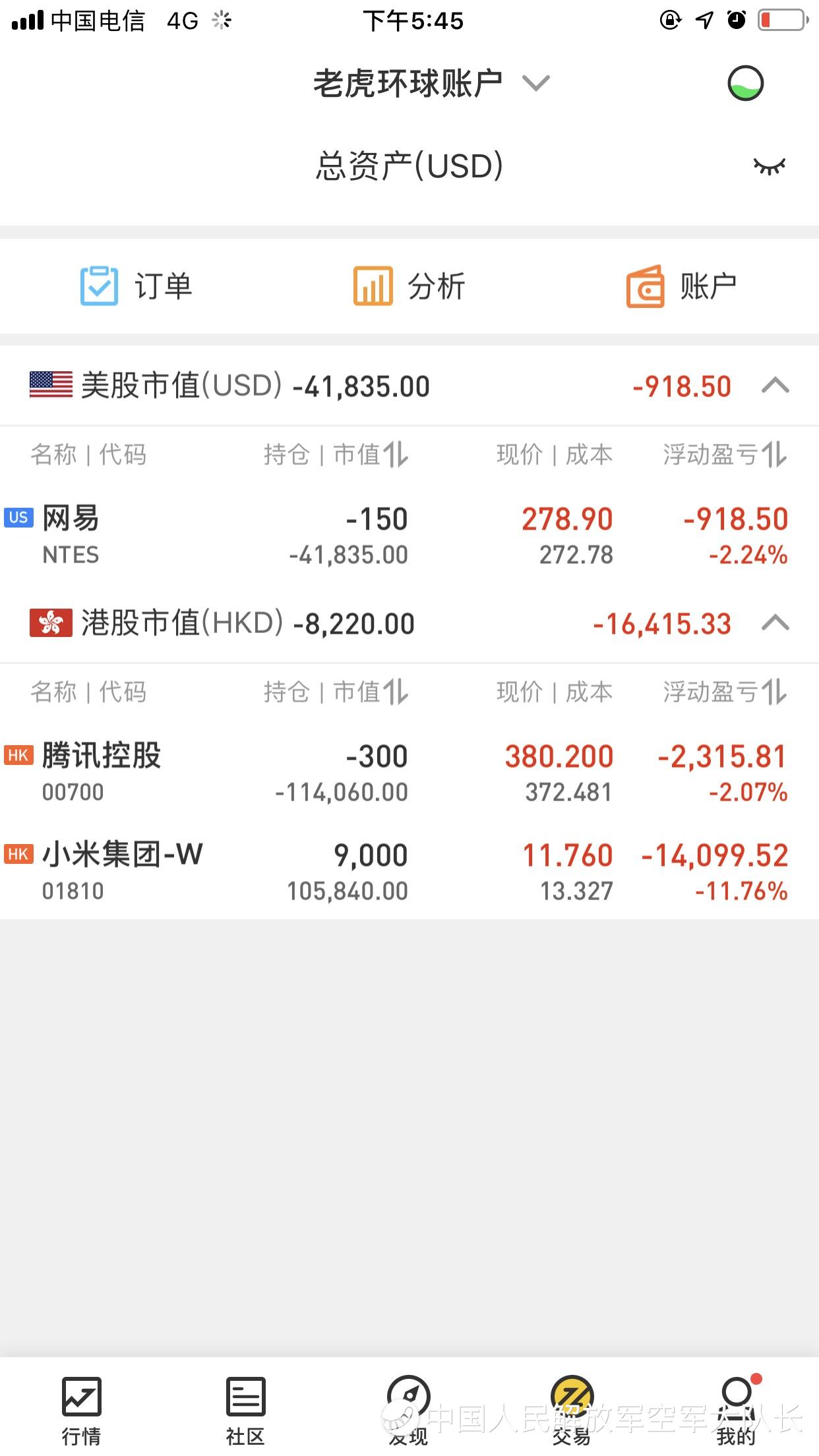This screenshot has width=819, height=1456.
Task: Open the 老虎环球账户 account switcher dropdown
Action: pyautogui.click(x=430, y=84)
